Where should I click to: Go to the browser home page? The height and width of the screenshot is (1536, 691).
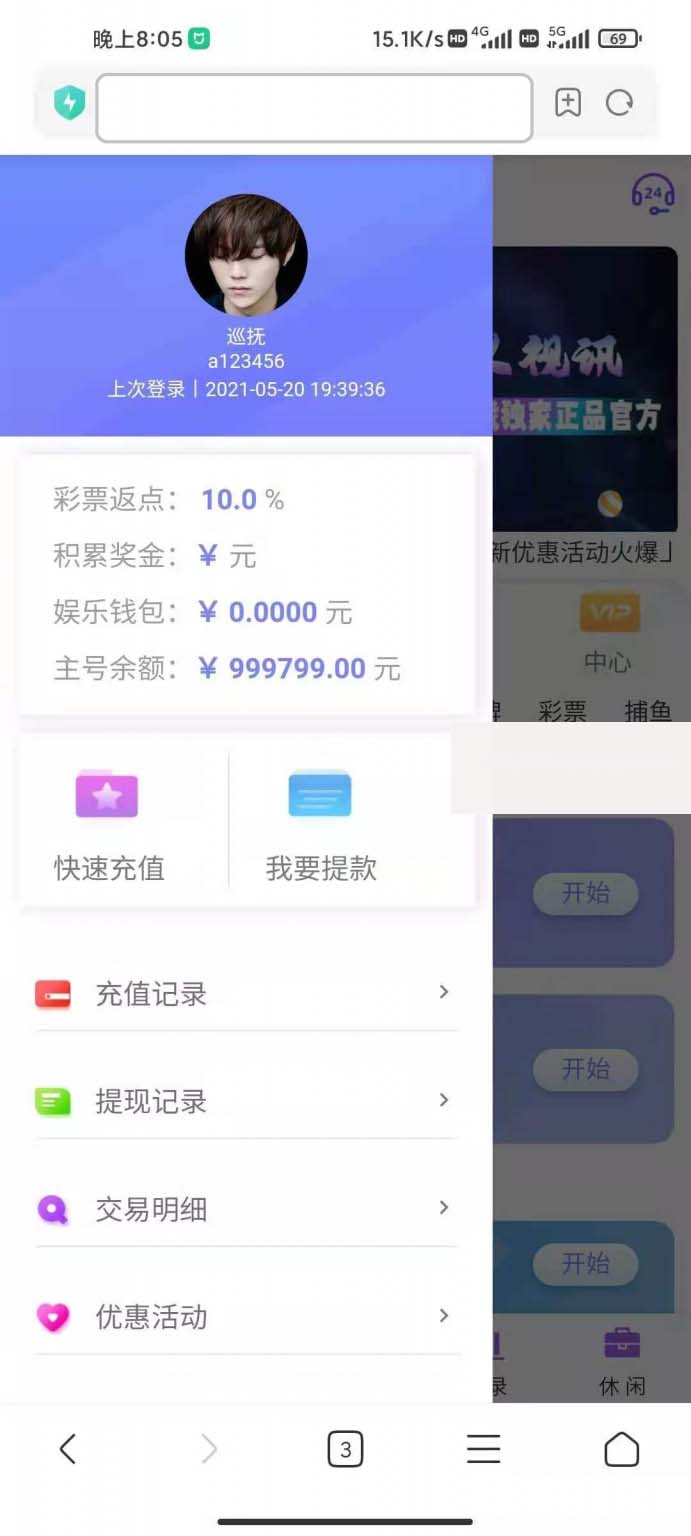click(x=621, y=1449)
